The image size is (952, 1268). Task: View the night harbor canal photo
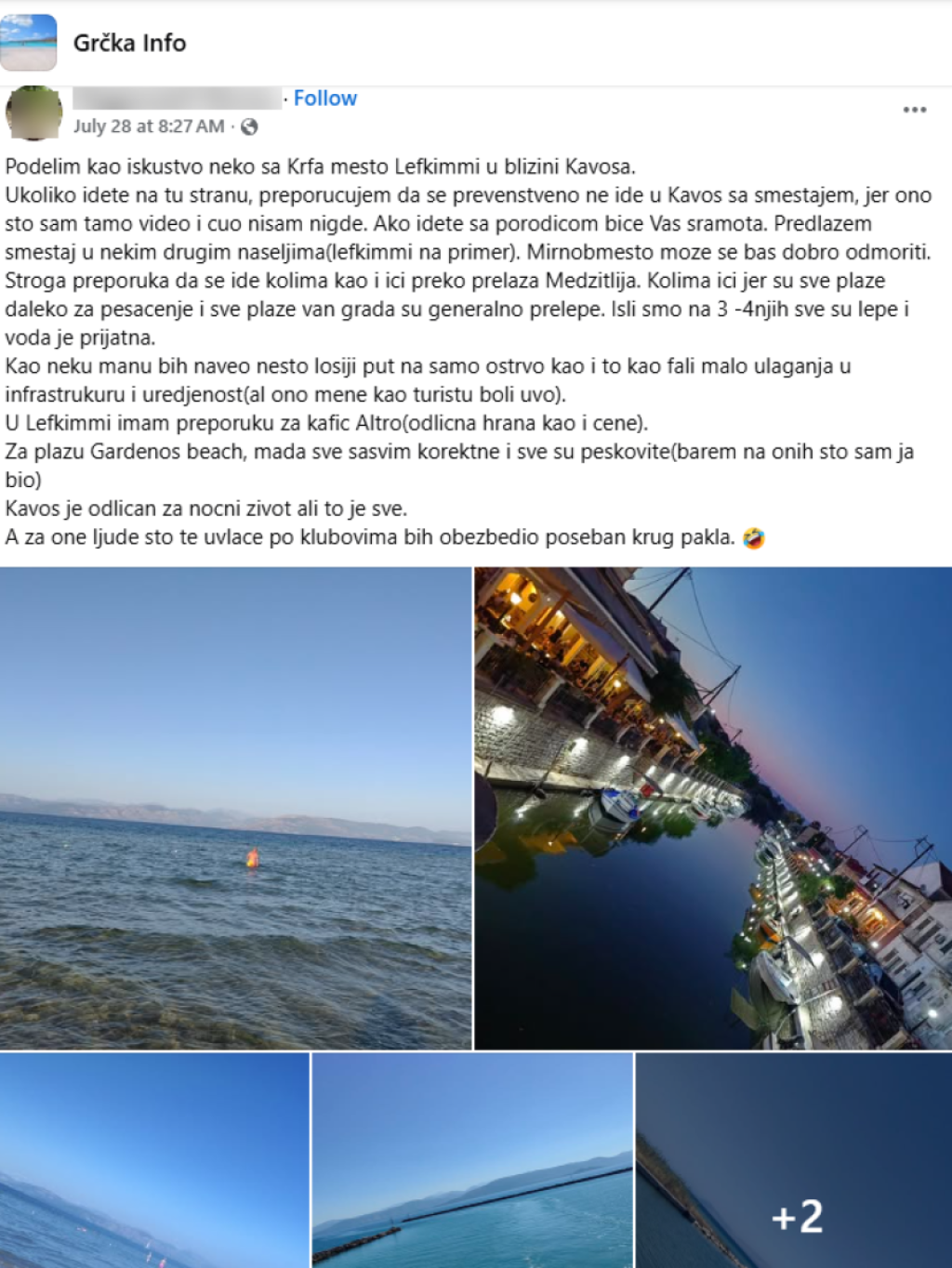click(x=713, y=808)
